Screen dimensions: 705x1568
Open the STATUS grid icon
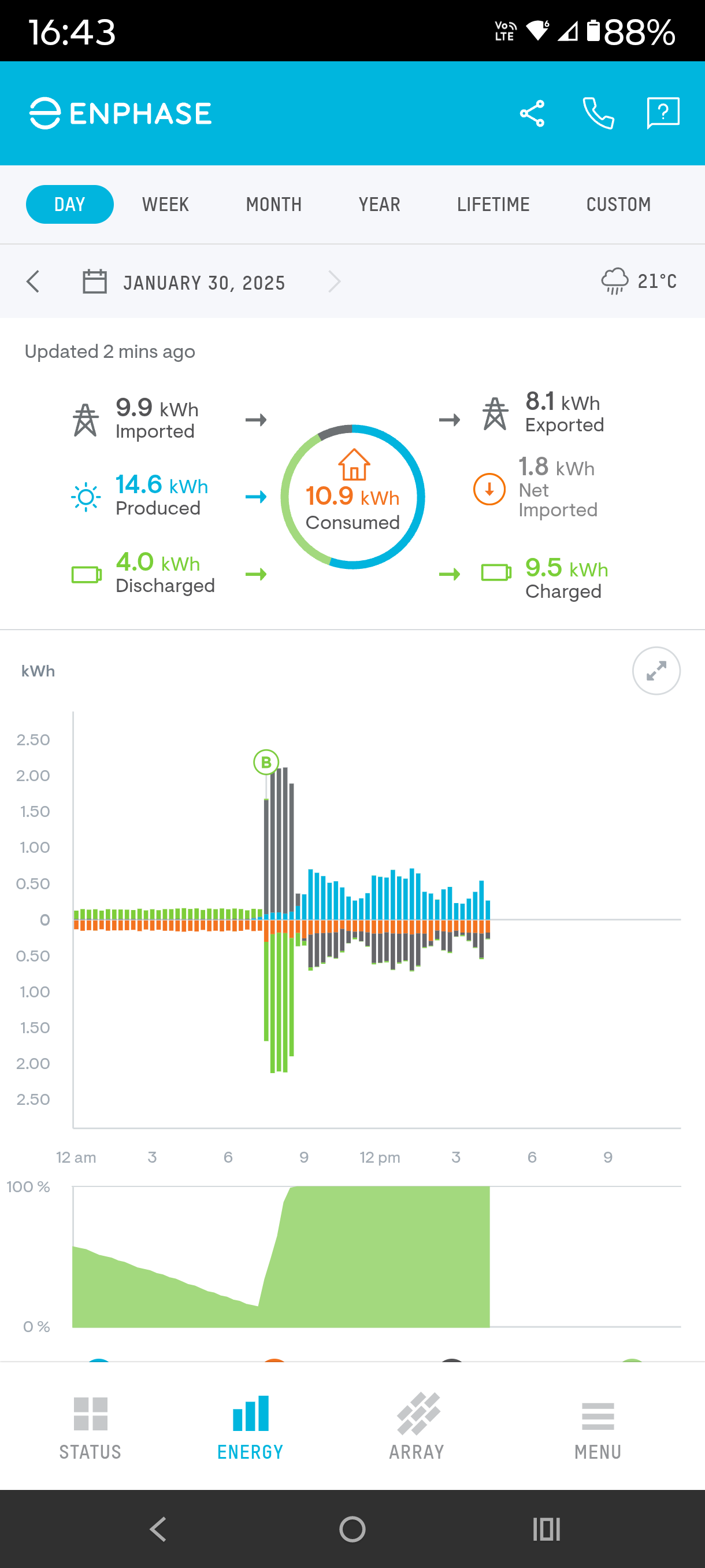click(90, 1415)
